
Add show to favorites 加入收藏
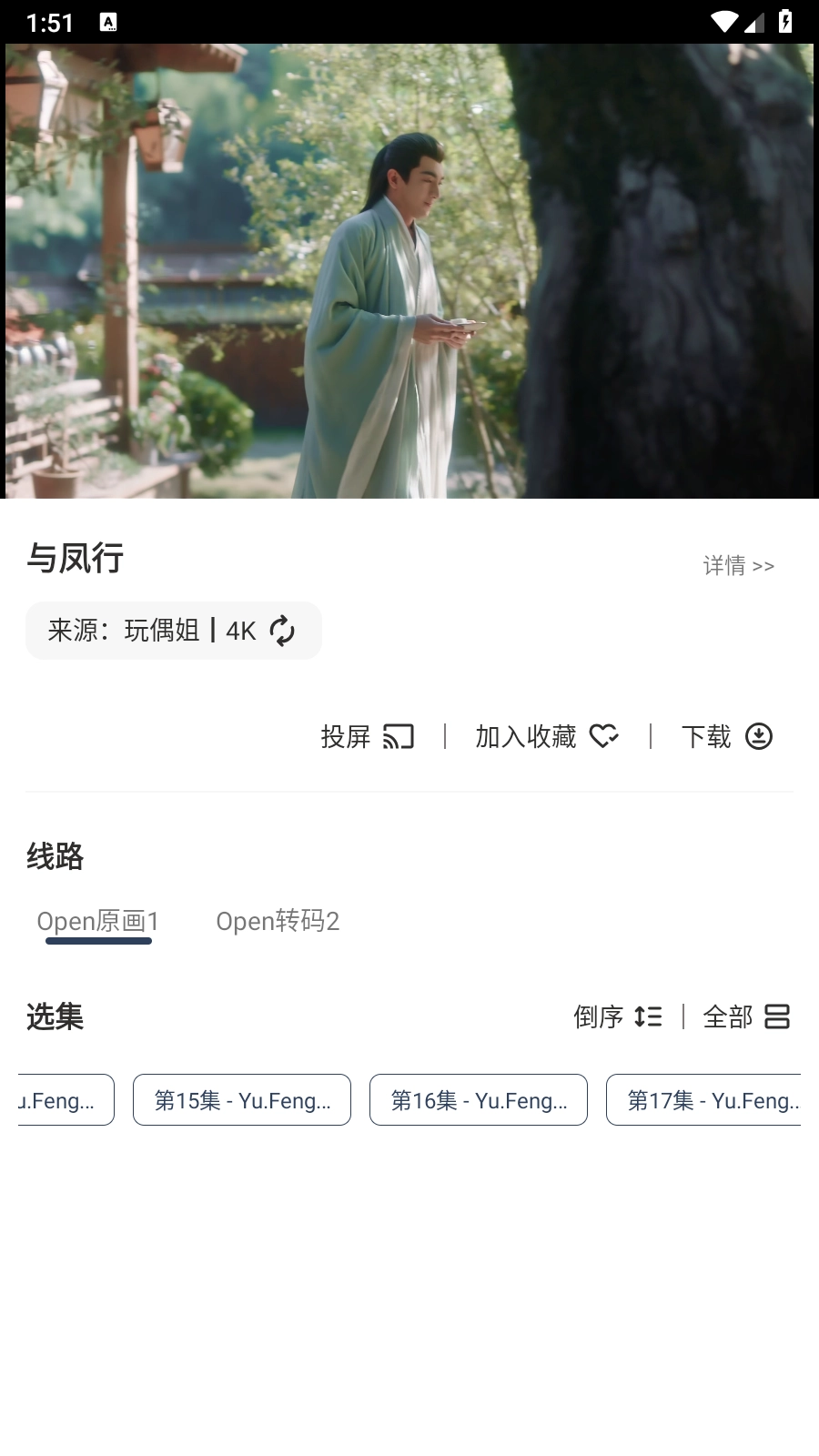click(x=546, y=736)
